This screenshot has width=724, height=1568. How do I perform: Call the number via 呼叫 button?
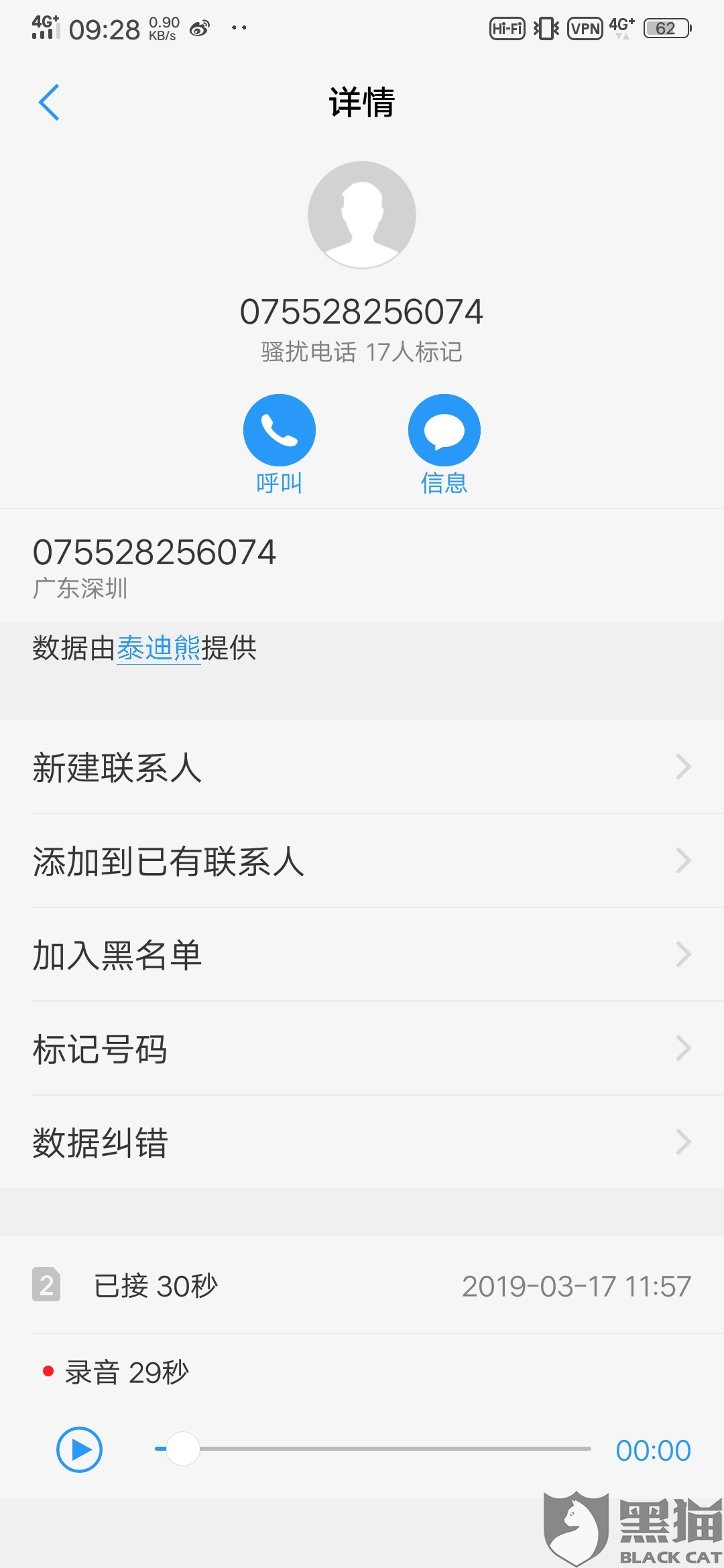[280, 430]
